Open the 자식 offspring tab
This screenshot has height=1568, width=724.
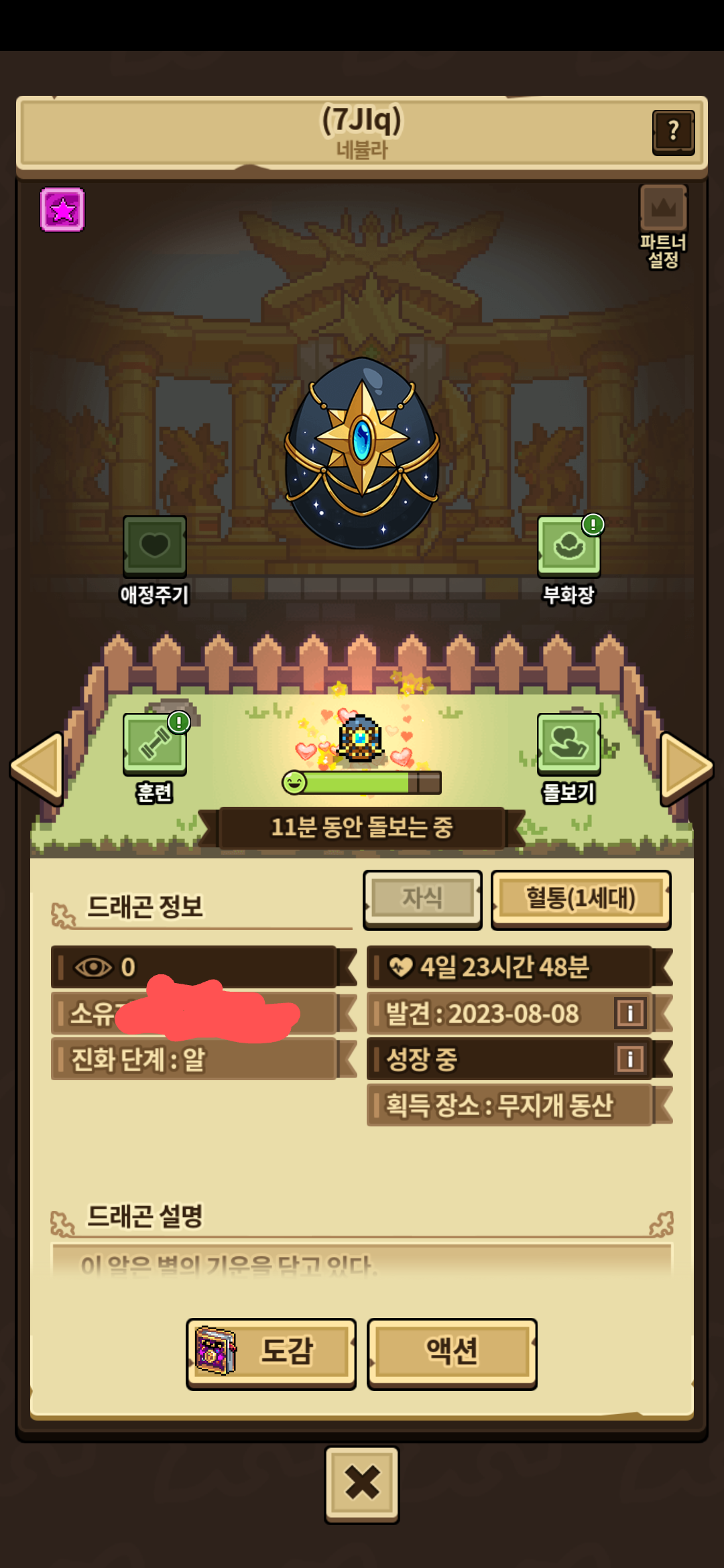(422, 899)
